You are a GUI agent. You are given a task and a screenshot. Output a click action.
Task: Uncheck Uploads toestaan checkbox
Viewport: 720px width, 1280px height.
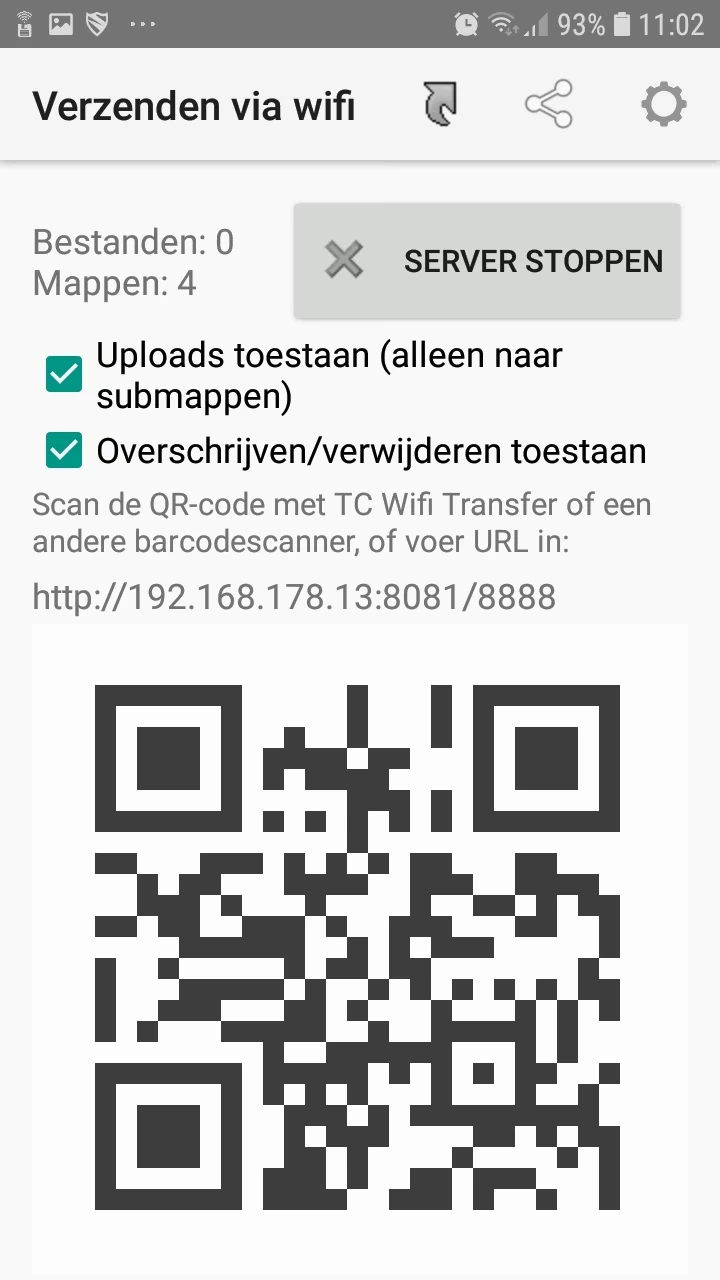point(65,375)
